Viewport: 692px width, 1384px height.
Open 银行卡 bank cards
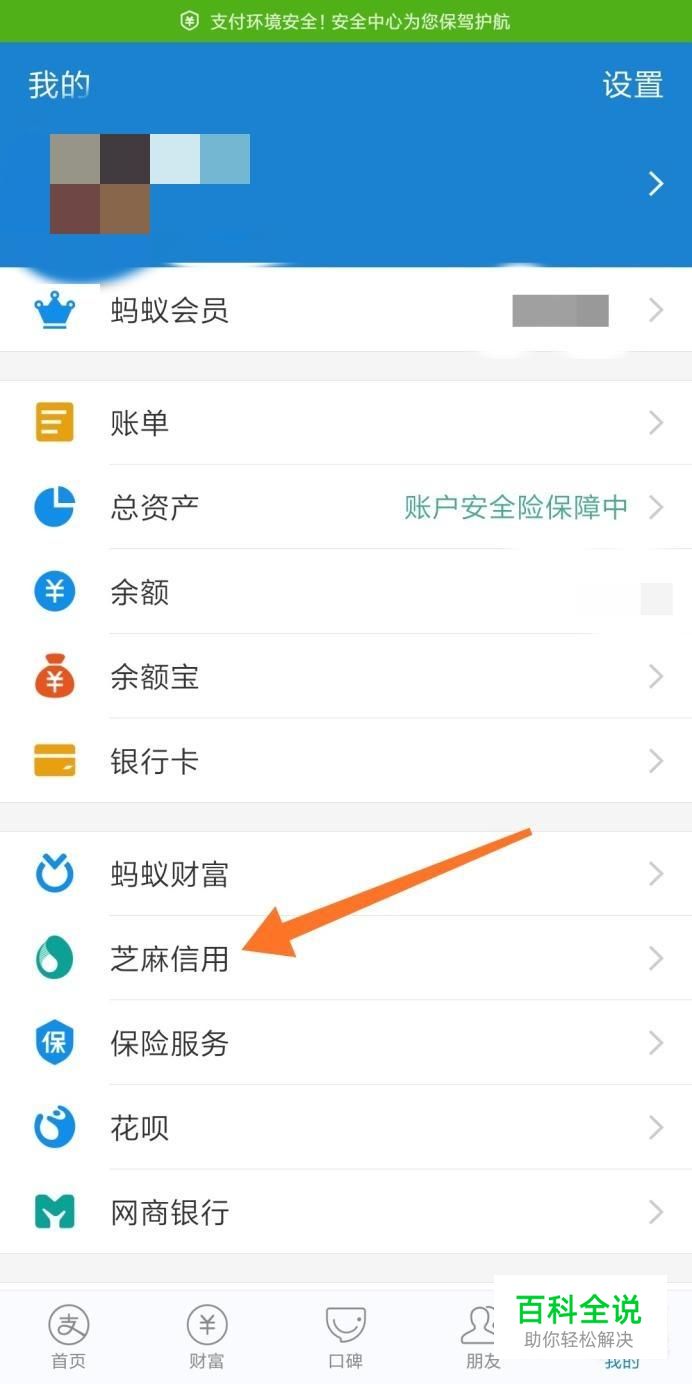point(346,761)
